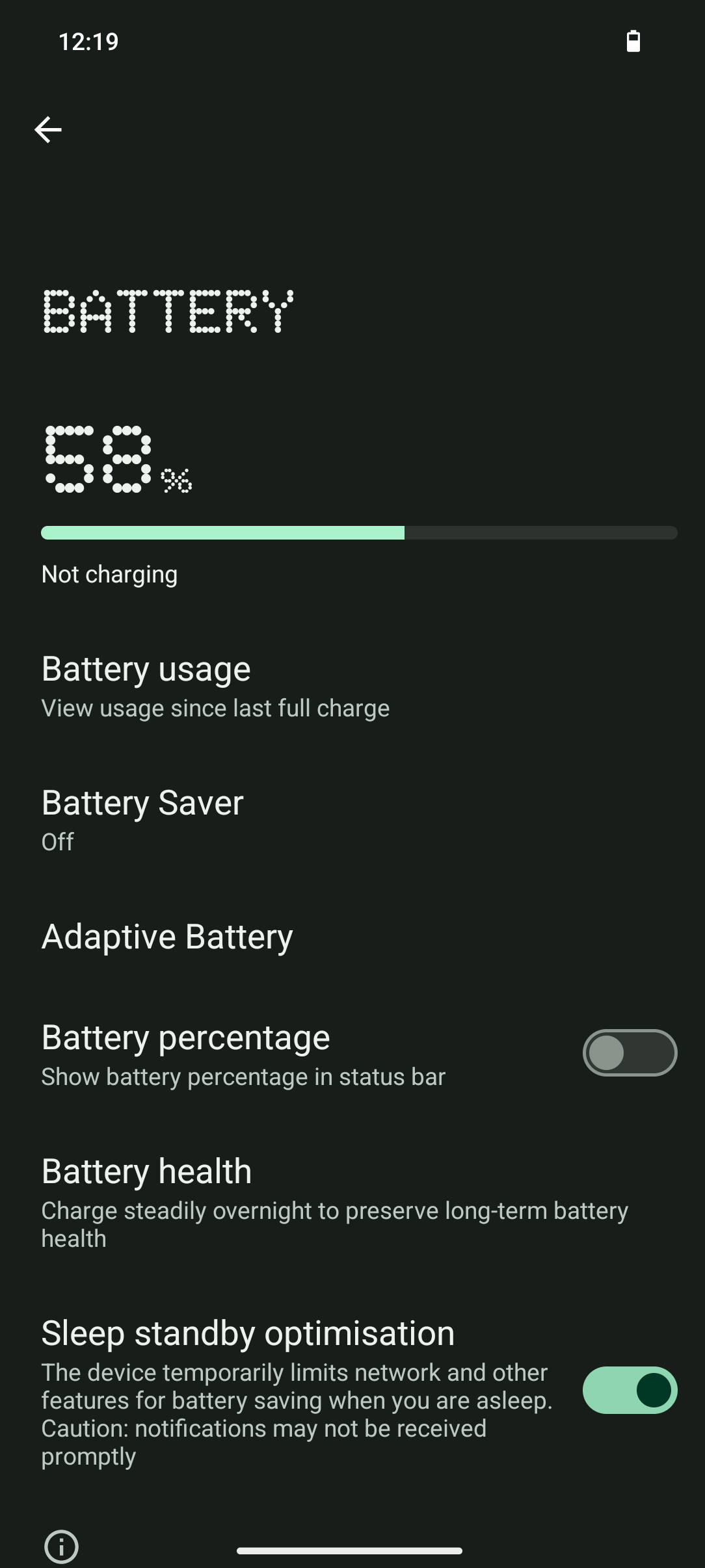Viewport: 705px width, 1568px height.
Task: Open Battery Saver settings
Action: coord(143,803)
